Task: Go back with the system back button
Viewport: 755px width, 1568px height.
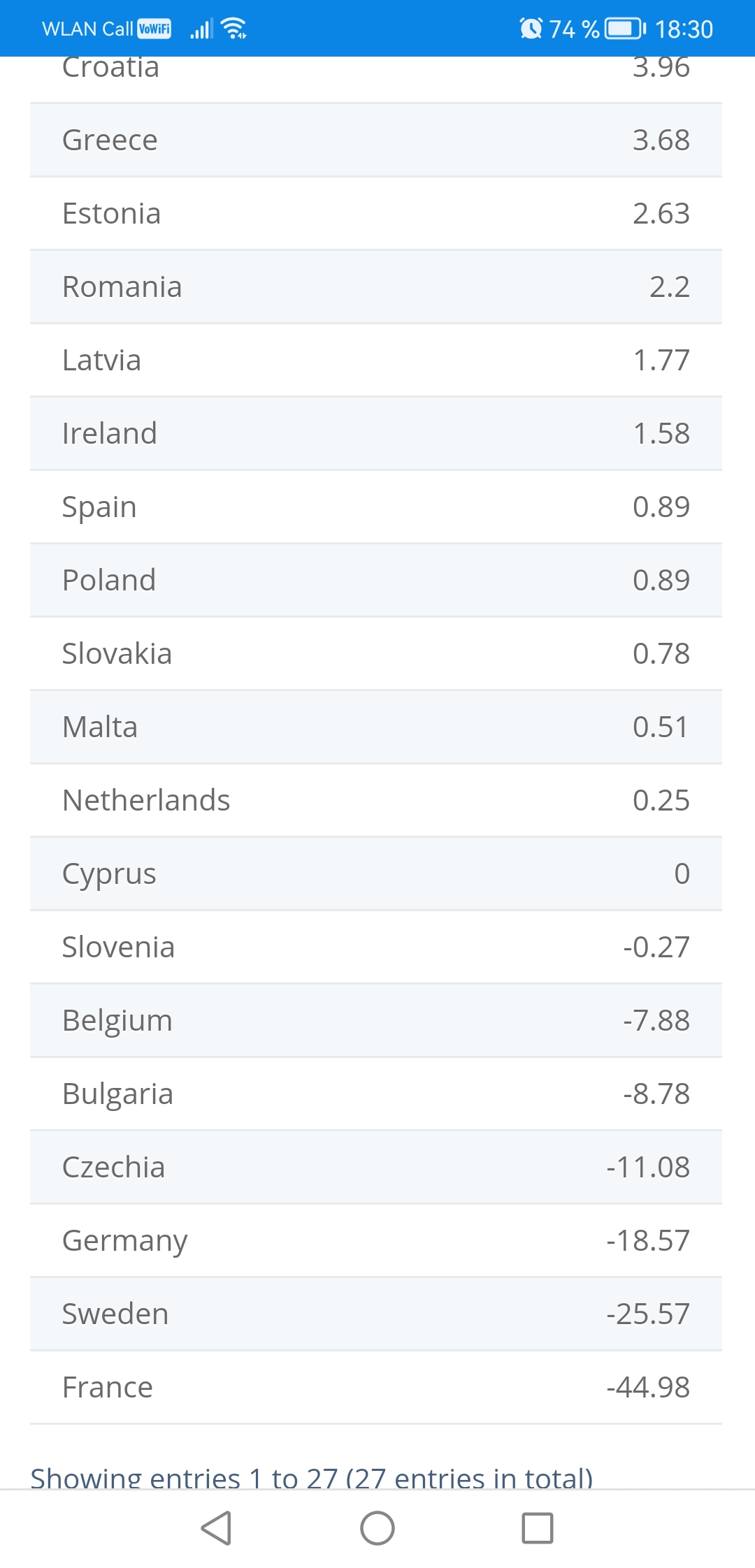Action: pyautogui.click(x=216, y=1528)
